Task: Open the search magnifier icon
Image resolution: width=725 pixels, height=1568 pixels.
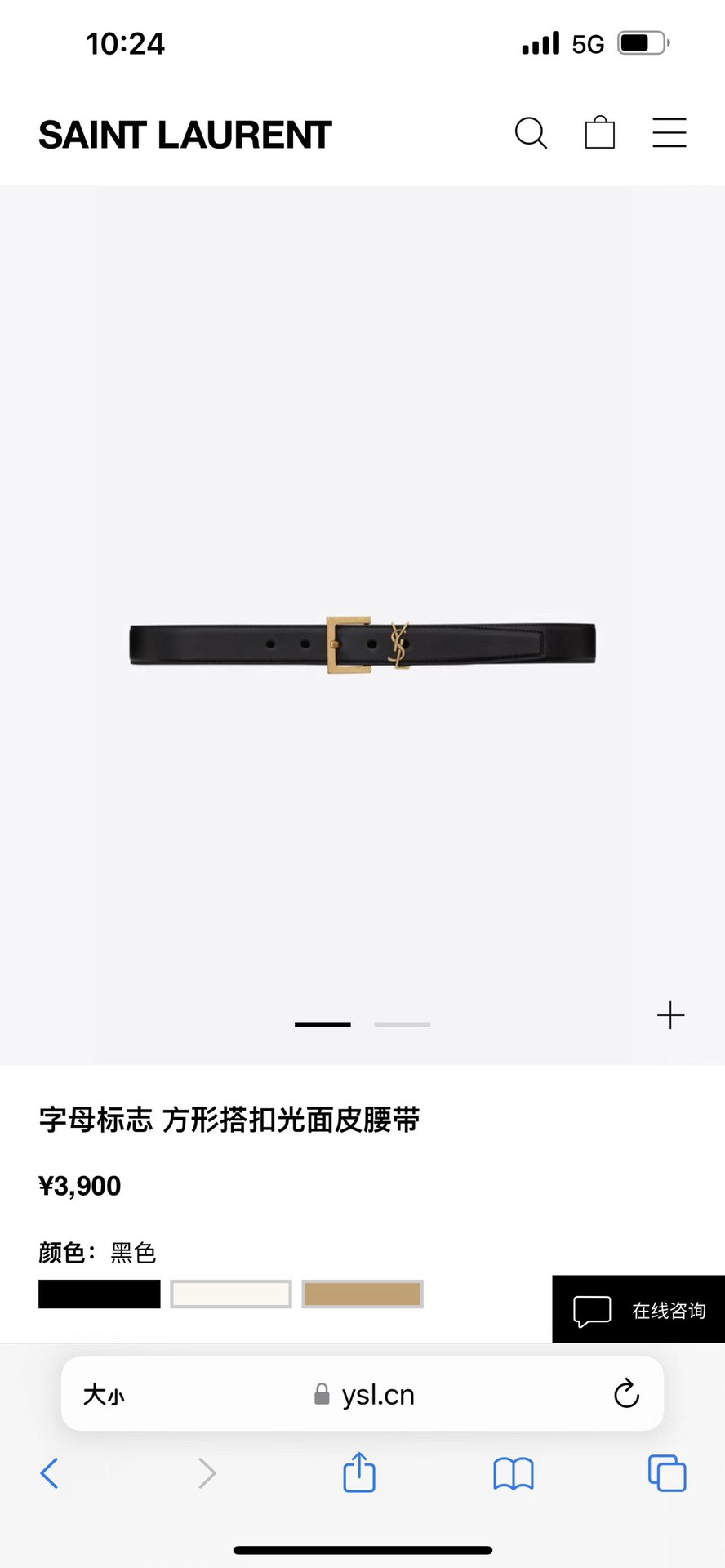Action: pos(531,133)
